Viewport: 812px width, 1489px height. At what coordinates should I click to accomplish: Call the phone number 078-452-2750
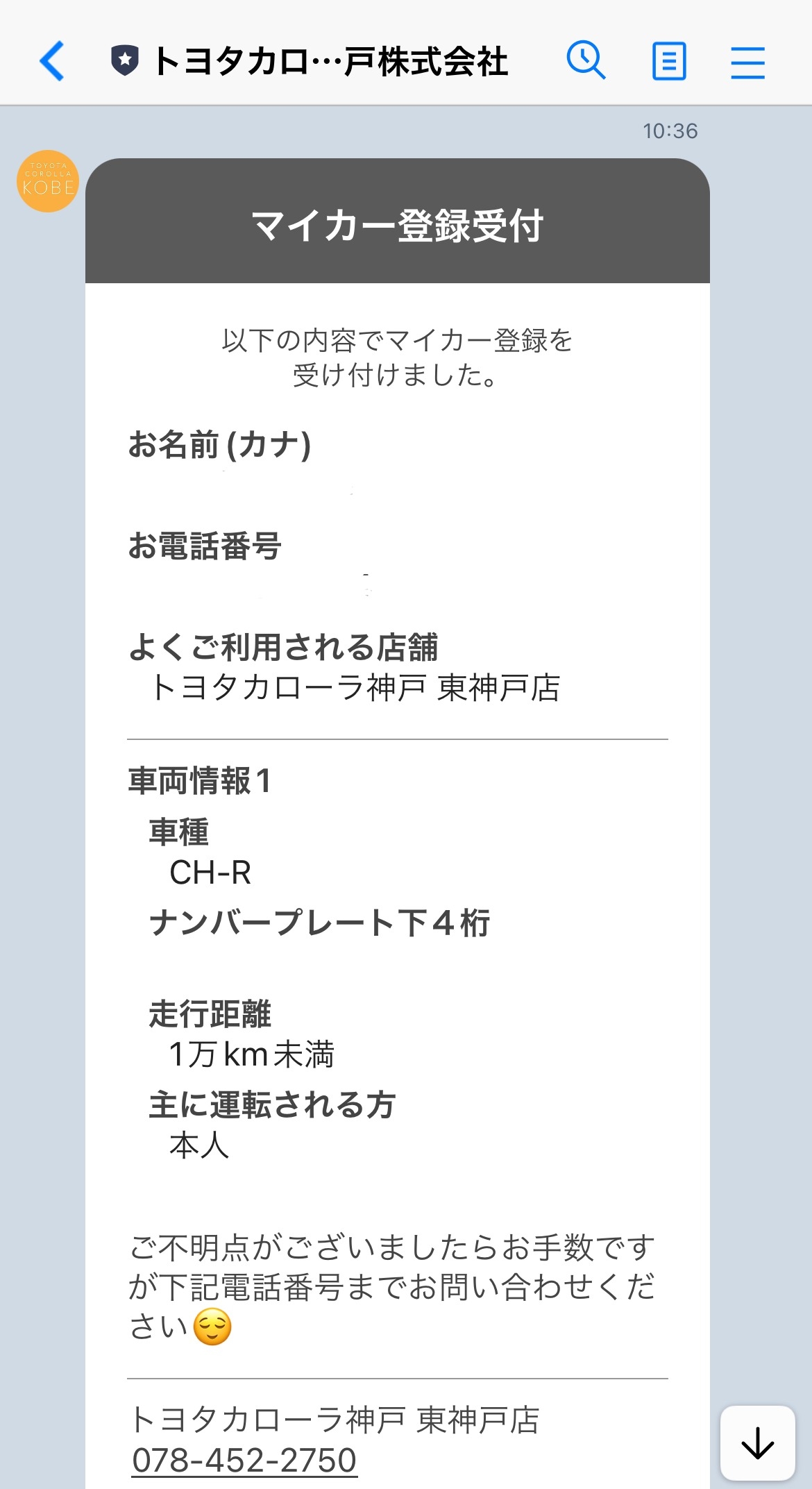[x=244, y=1460]
